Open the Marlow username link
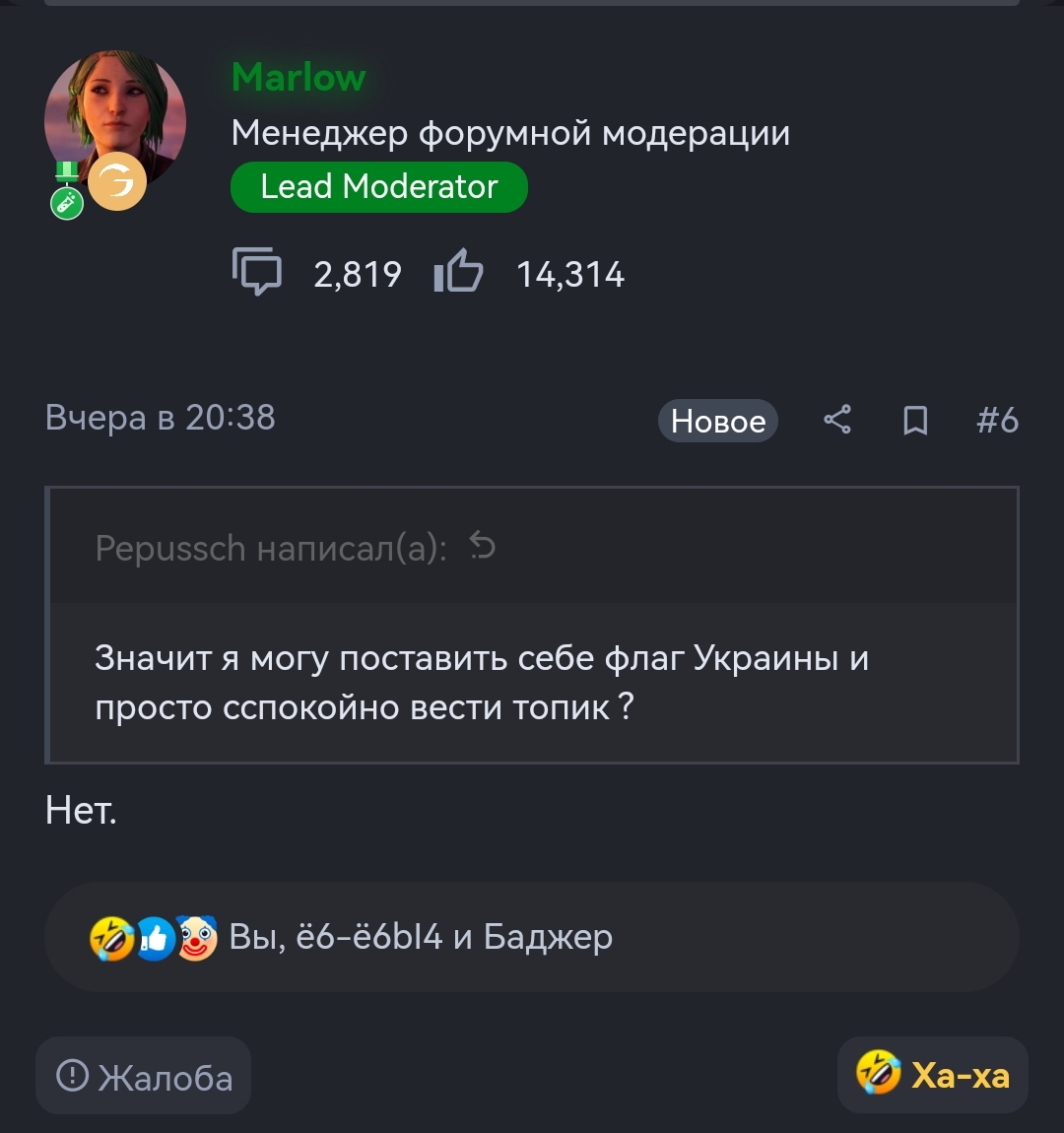 299,77
